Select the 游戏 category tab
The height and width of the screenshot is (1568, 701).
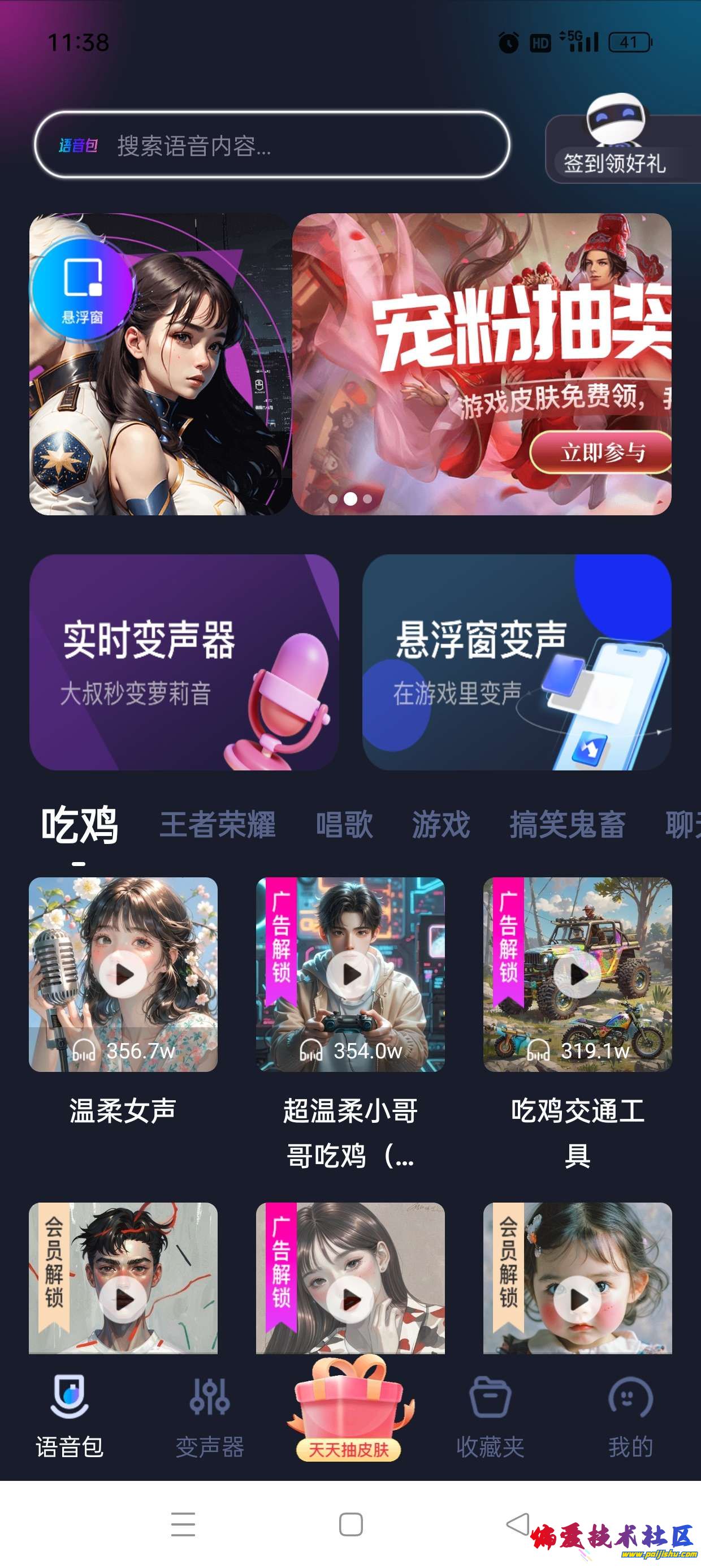click(x=440, y=825)
